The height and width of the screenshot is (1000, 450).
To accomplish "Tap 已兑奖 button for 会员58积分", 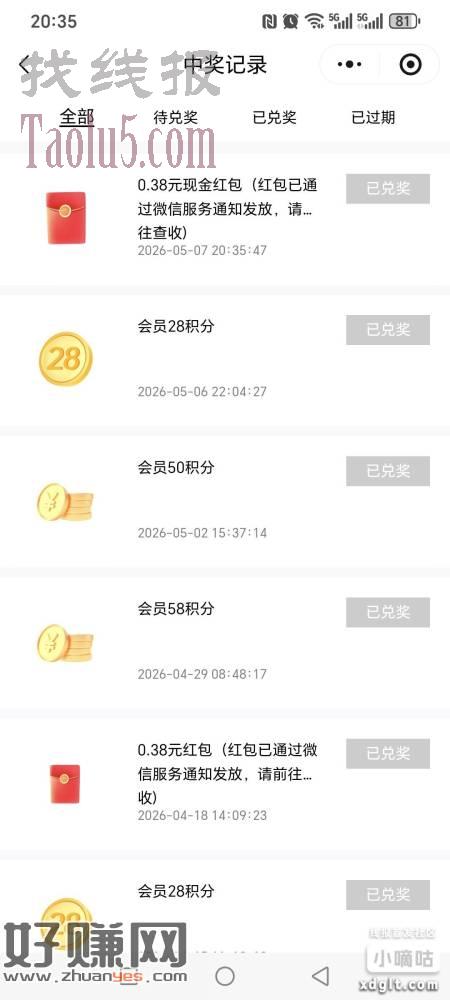I will tap(388, 612).
